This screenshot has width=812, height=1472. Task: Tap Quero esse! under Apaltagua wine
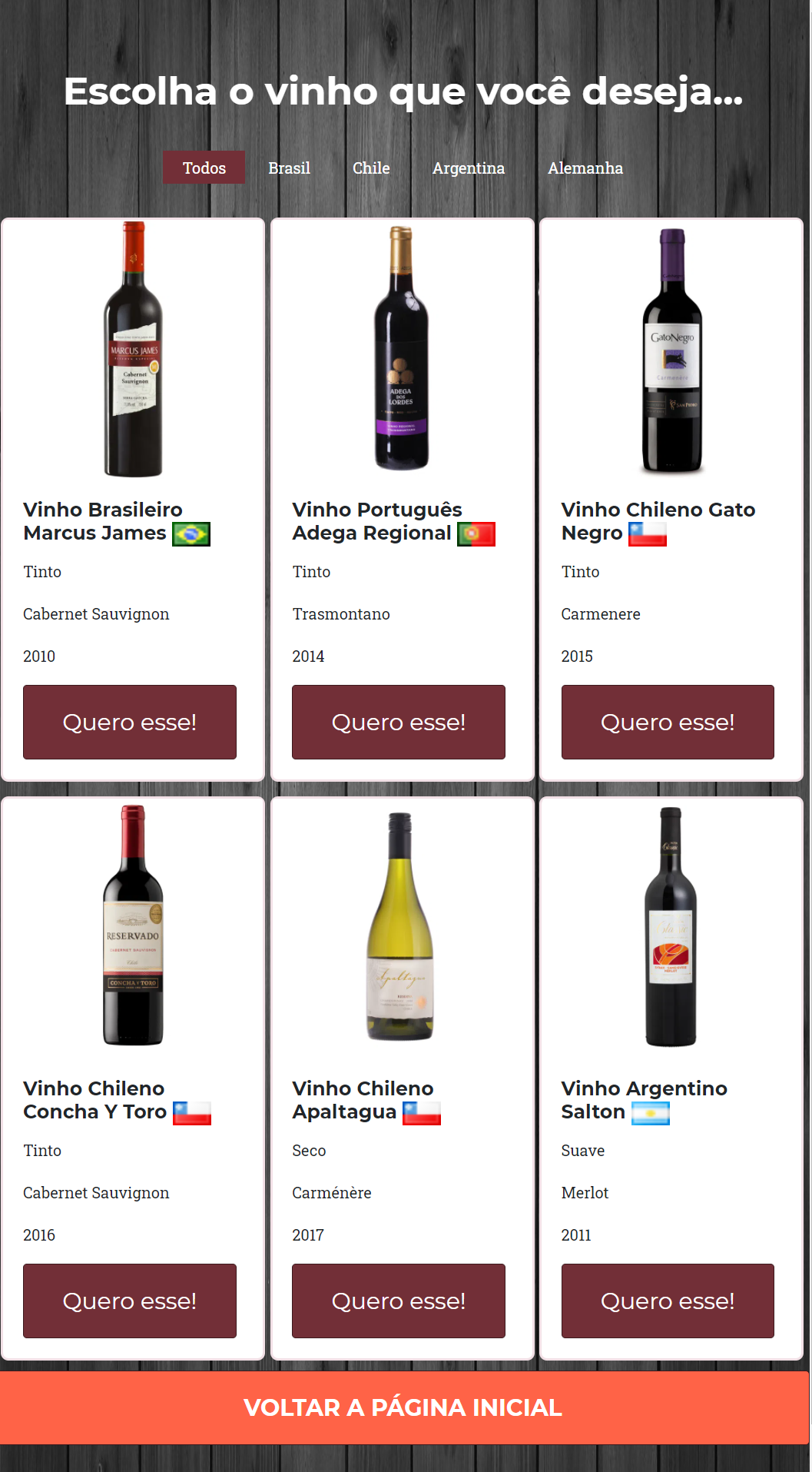click(x=399, y=1301)
